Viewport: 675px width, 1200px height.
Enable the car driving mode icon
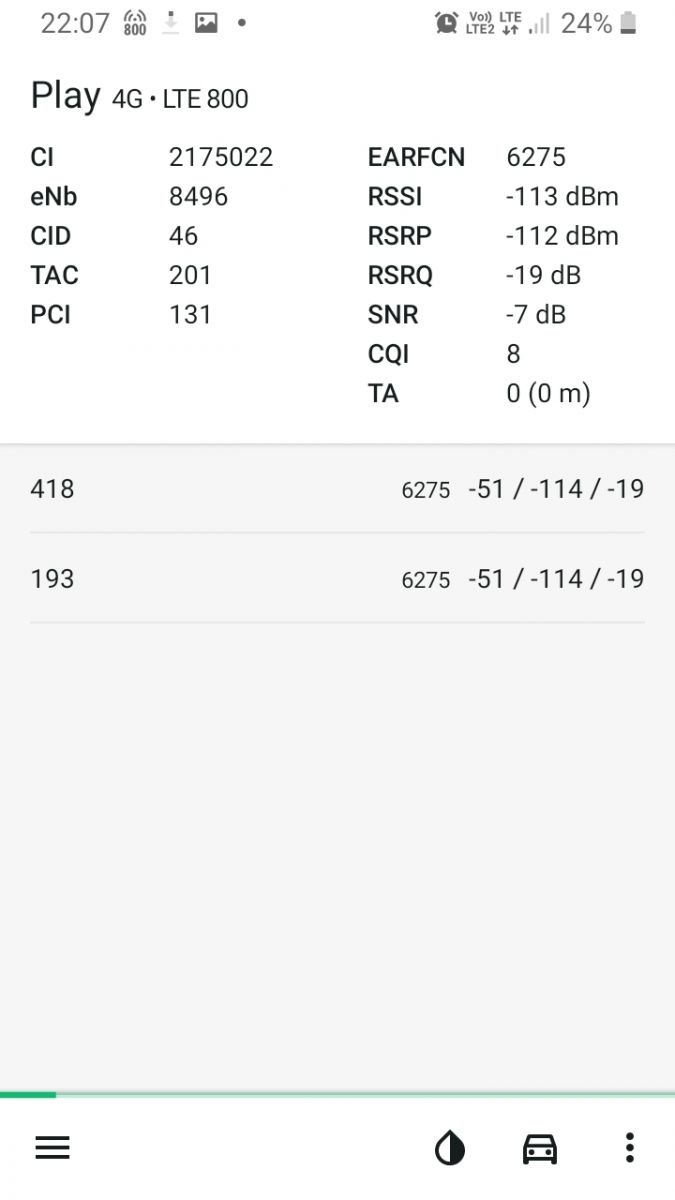point(540,1148)
